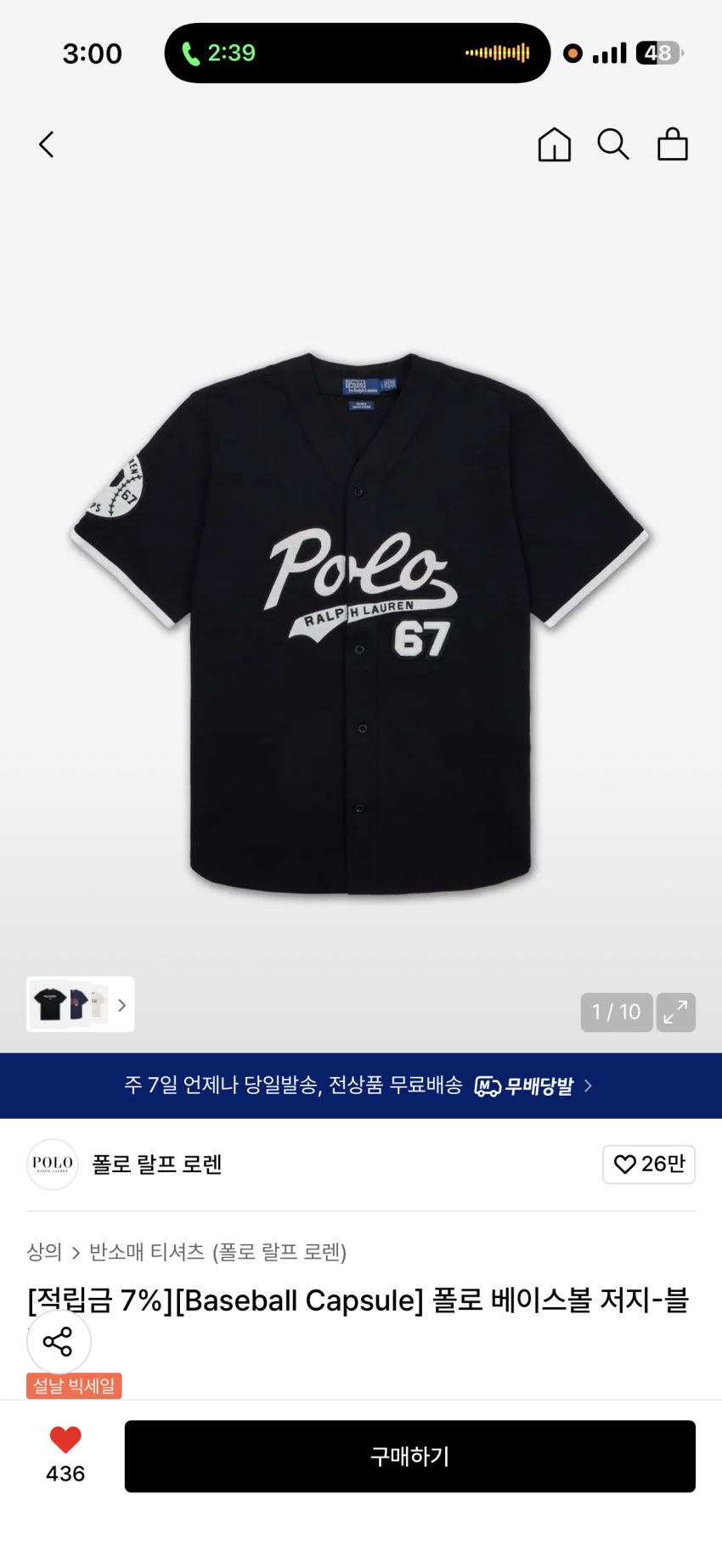View the main jersey product photo
The height and width of the screenshot is (1568, 722).
pos(361,620)
